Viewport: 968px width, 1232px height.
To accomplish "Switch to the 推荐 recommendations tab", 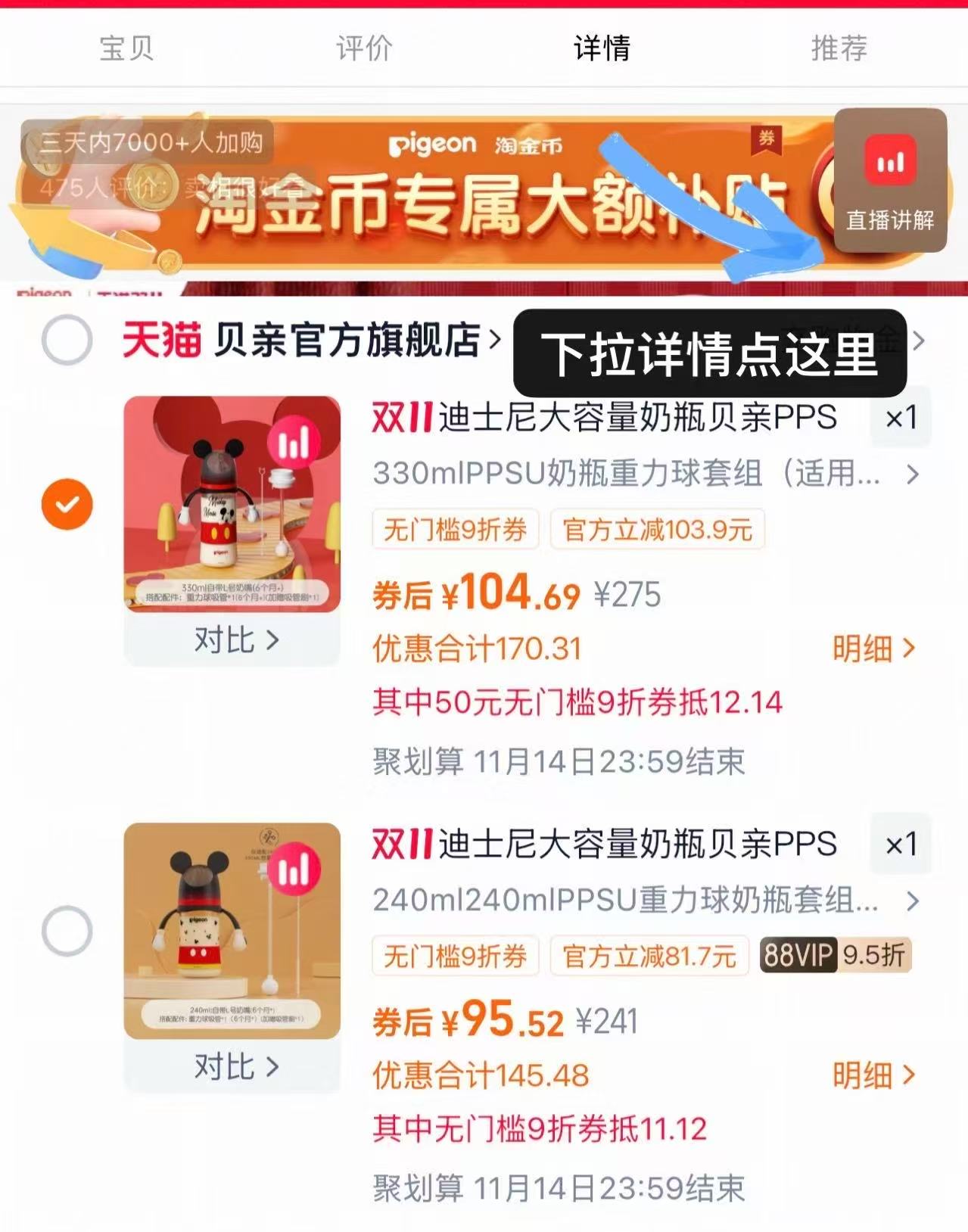I will pyautogui.click(x=837, y=48).
